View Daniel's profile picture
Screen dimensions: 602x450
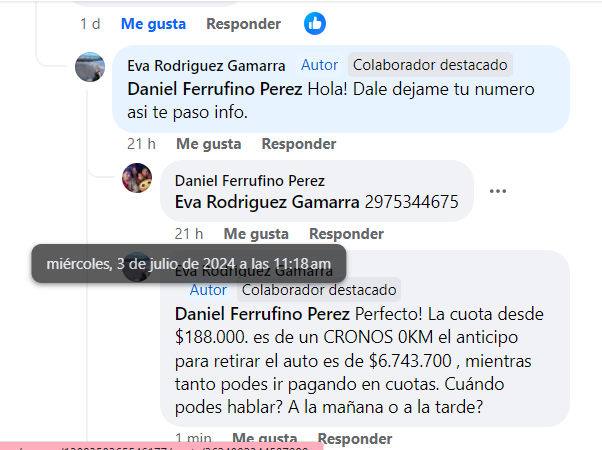coord(136,179)
